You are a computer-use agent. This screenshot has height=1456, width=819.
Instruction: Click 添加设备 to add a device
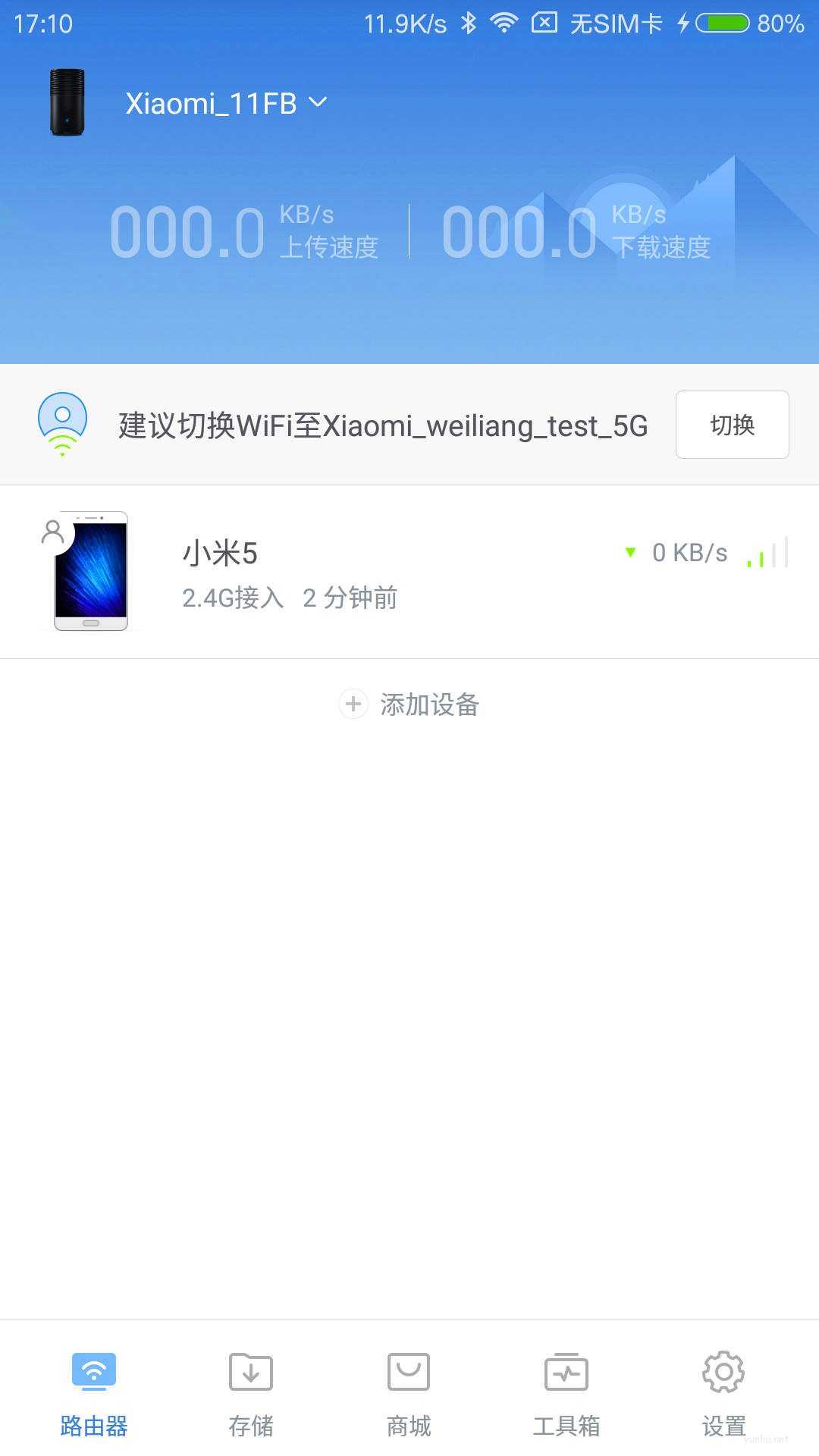(409, 704)
